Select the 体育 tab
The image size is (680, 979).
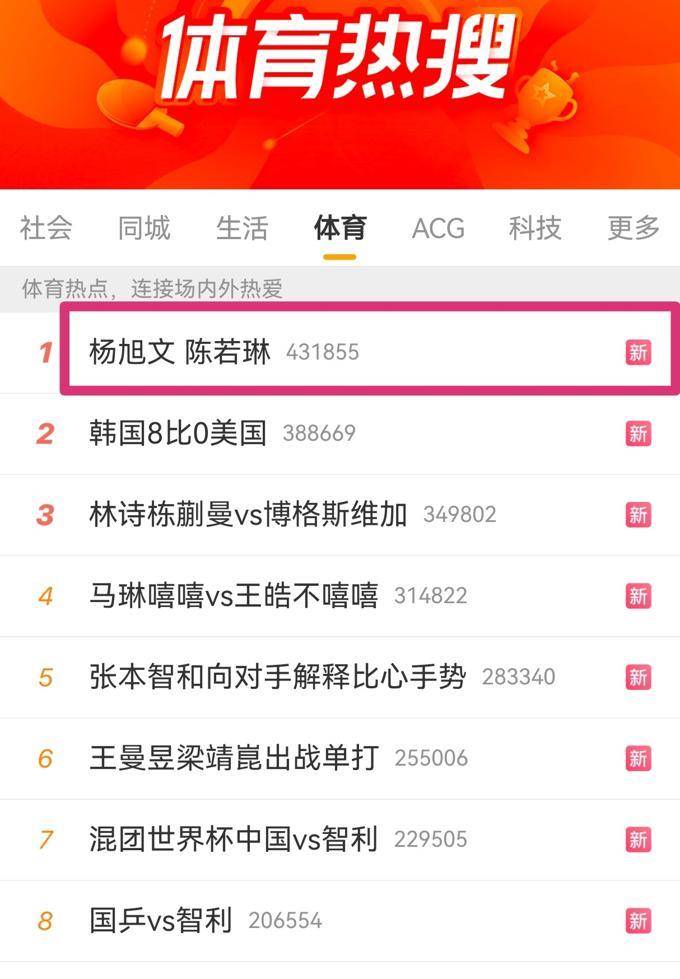click(x=340, y=228)
